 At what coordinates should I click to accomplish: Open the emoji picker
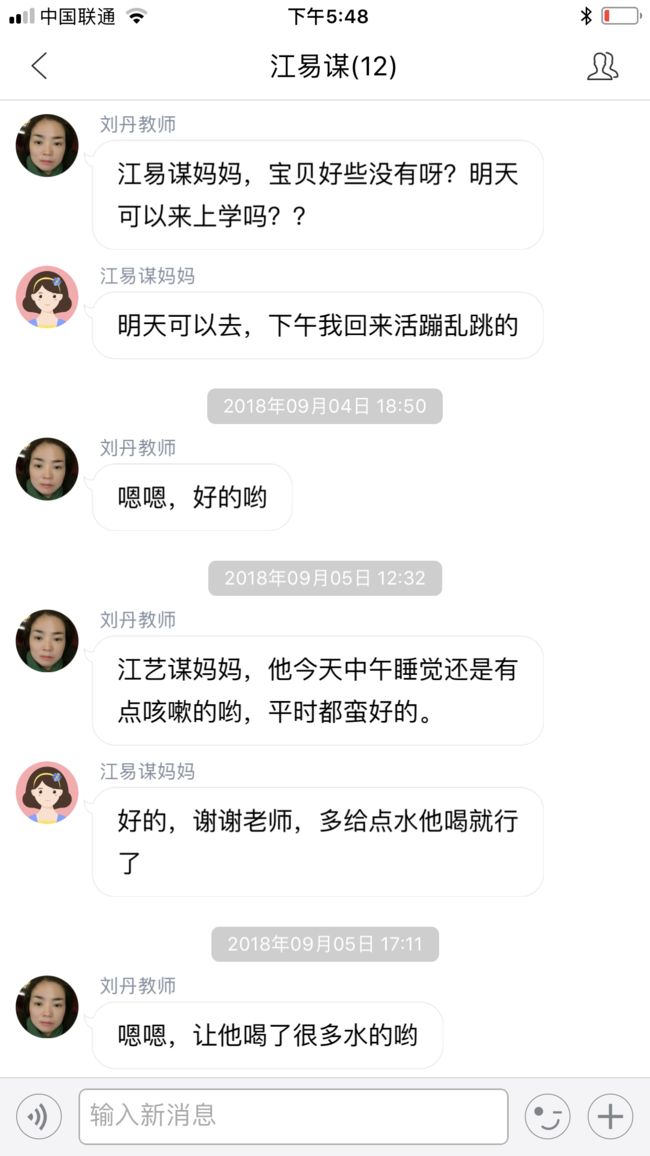547,1118
